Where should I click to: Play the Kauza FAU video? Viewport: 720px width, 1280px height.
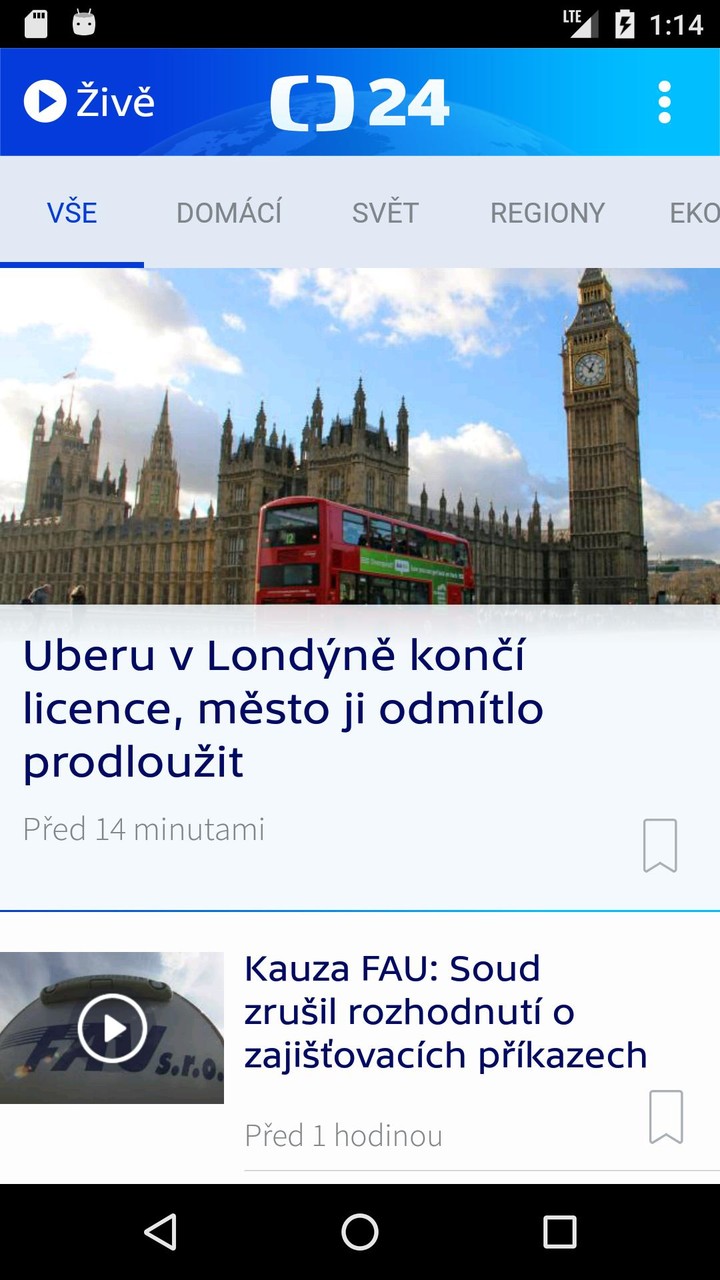tap(112, 1028)
